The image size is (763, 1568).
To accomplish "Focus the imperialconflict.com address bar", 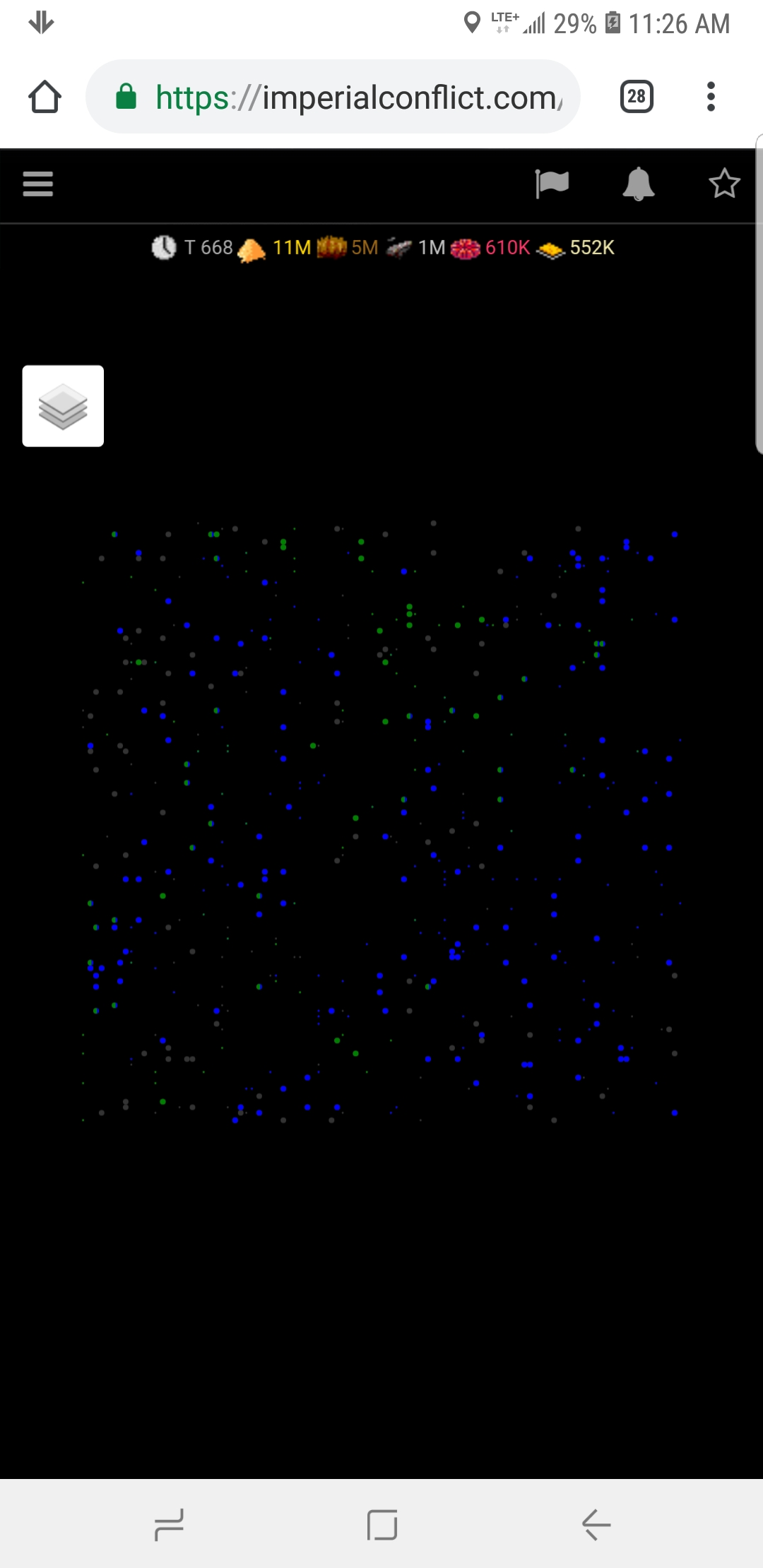I will point(333,97).
